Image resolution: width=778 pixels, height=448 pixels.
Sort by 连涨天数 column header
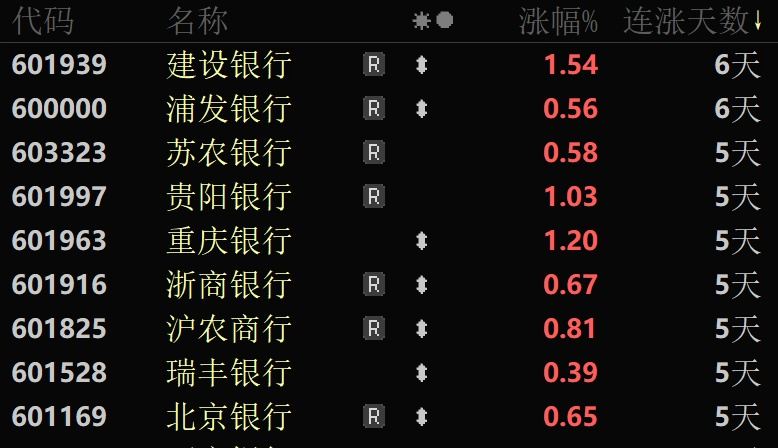pyautogui.click(x=690, y=20)
